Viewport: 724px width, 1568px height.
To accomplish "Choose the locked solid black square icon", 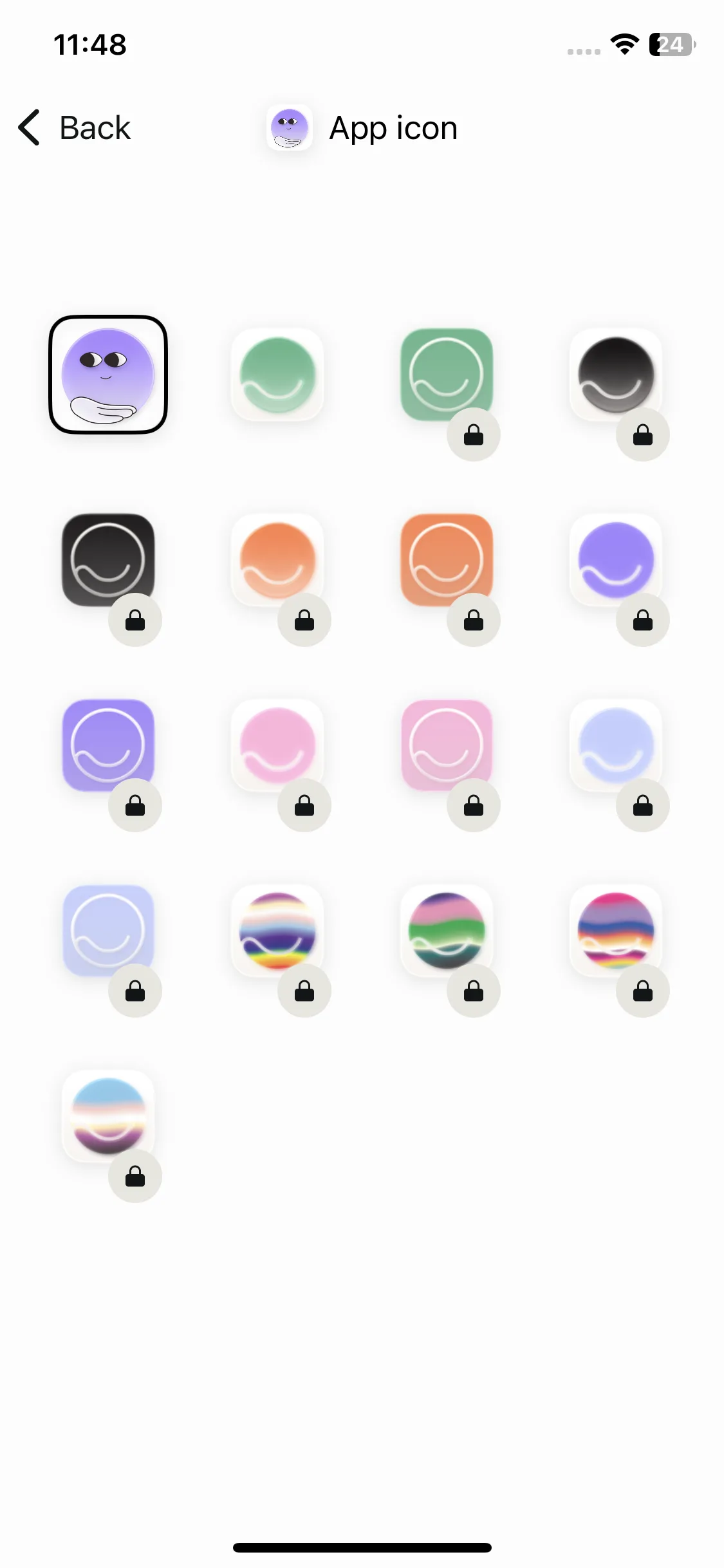I will [108, 559].
